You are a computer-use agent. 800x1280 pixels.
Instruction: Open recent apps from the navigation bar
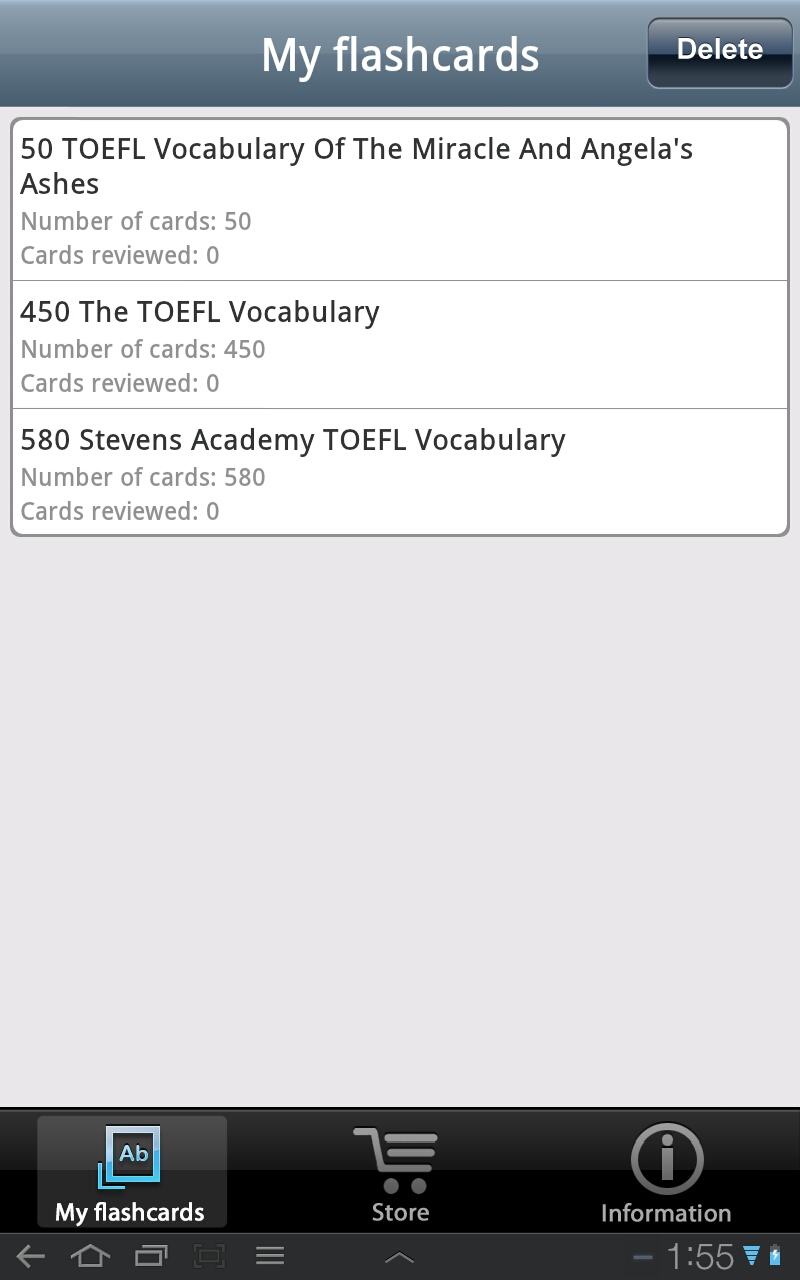click(x=150, y=1256)
